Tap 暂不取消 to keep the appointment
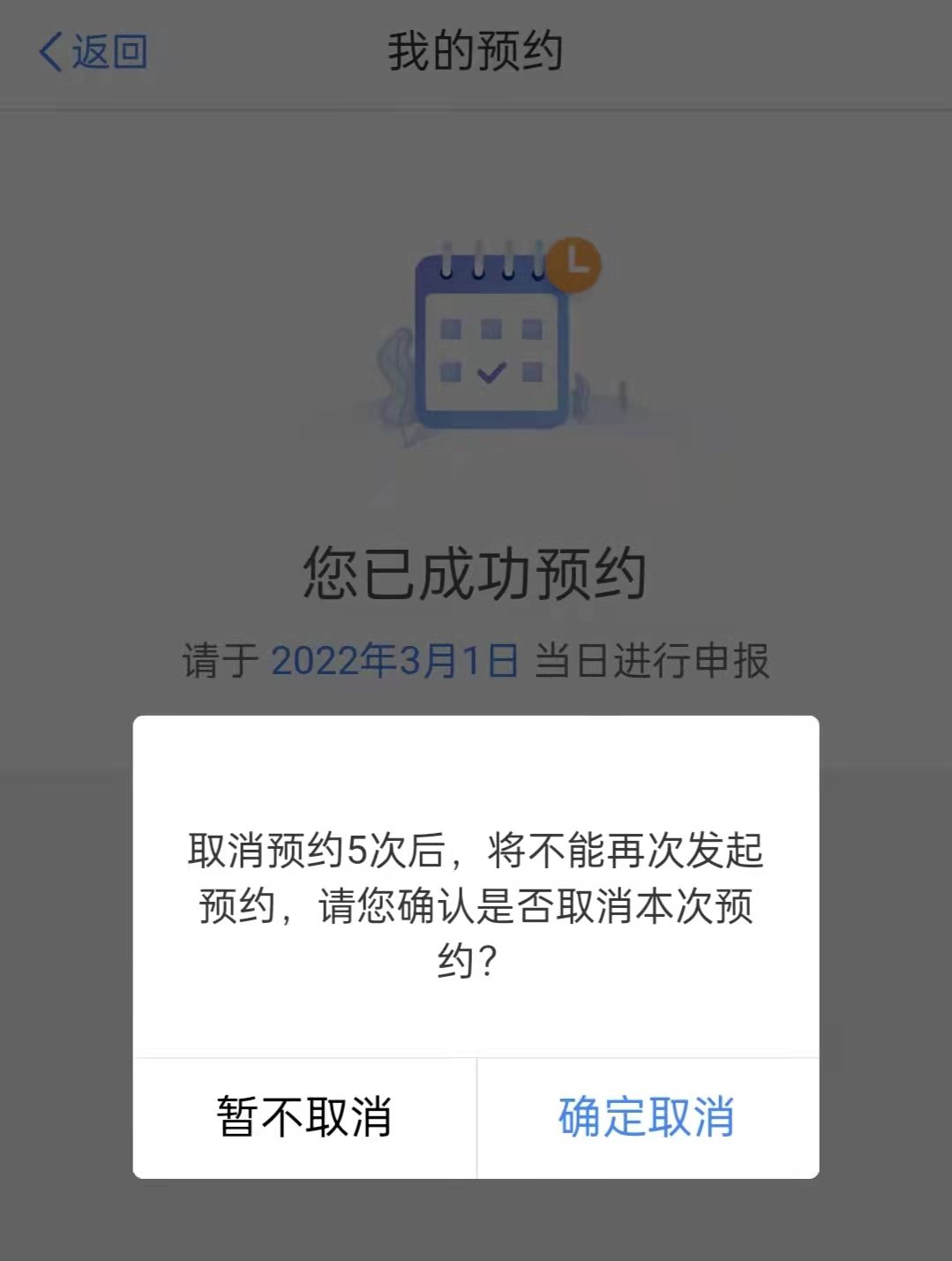 click(x=304, y=1117)
